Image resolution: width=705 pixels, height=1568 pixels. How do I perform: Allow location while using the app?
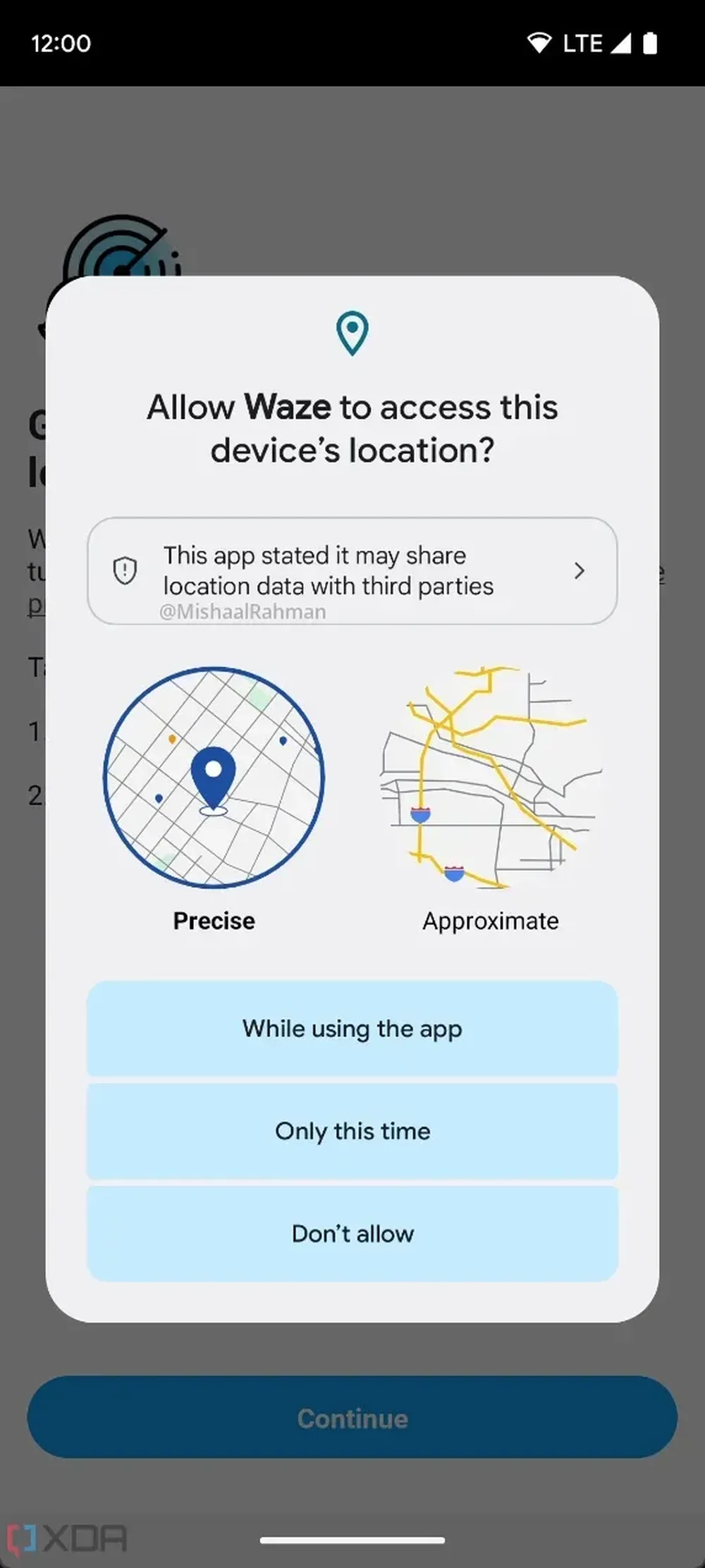click(352, 1029)
